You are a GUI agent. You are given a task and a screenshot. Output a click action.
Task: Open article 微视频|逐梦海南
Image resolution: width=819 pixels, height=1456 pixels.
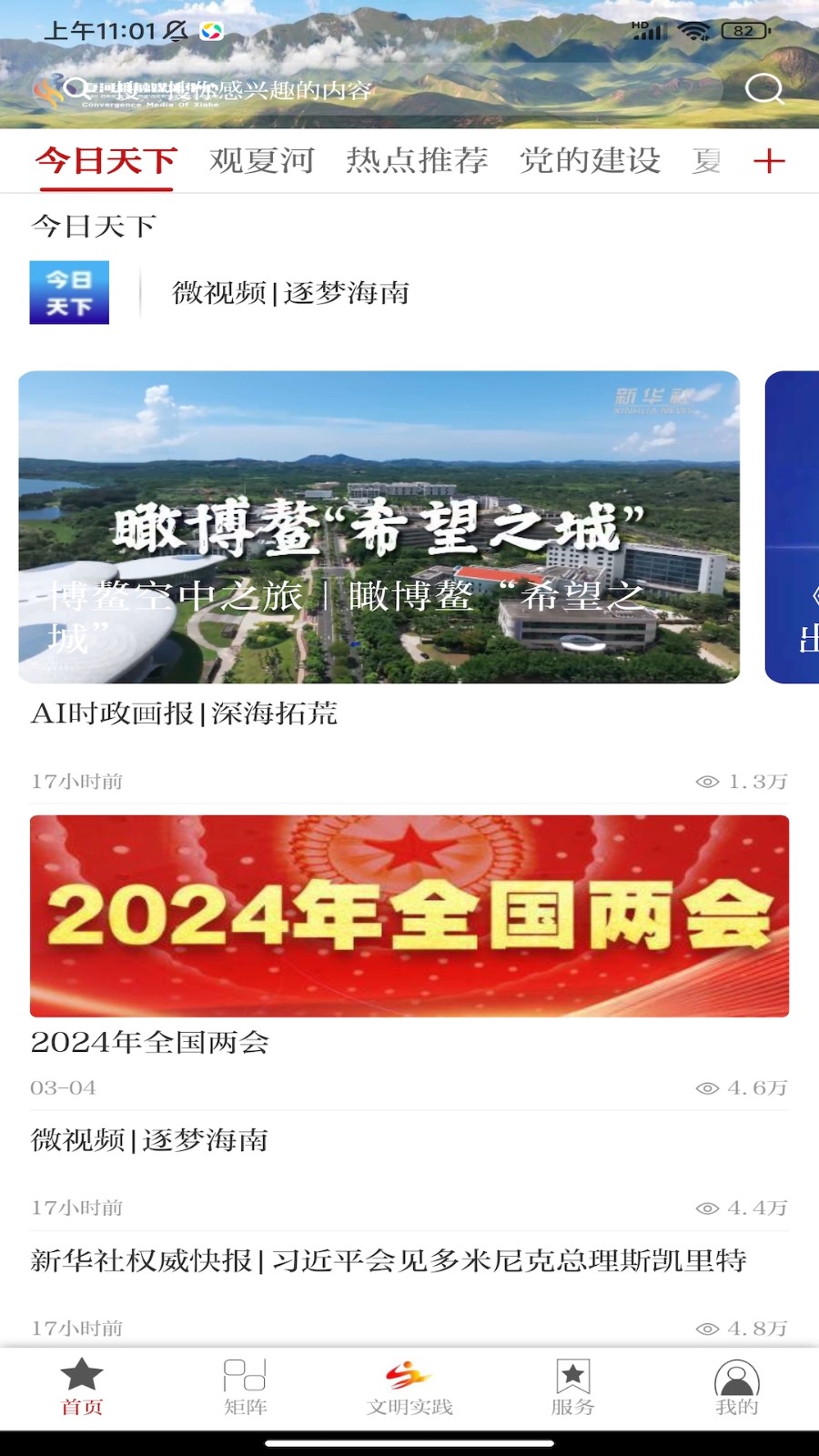click(x=149, y=1139)
